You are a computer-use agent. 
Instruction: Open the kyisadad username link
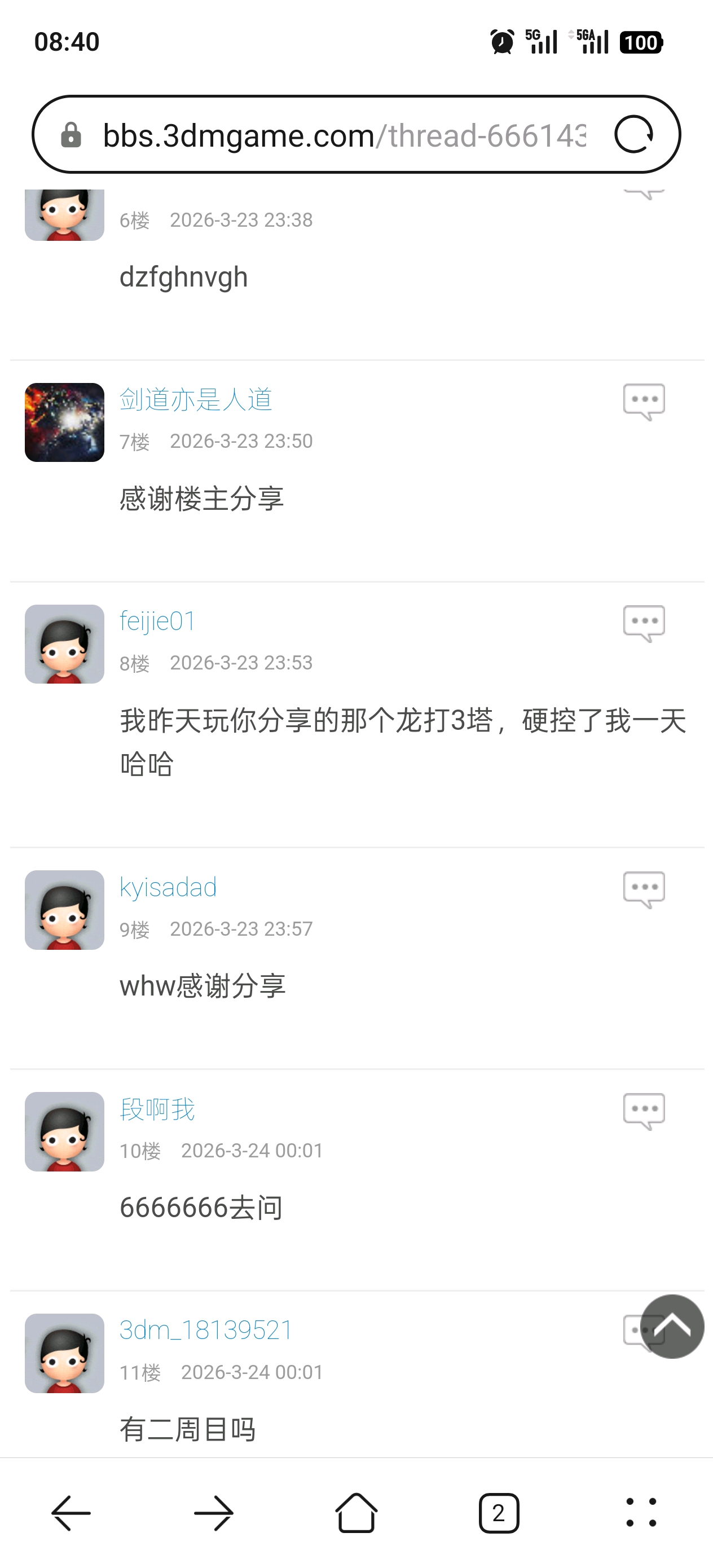[168, 887]
